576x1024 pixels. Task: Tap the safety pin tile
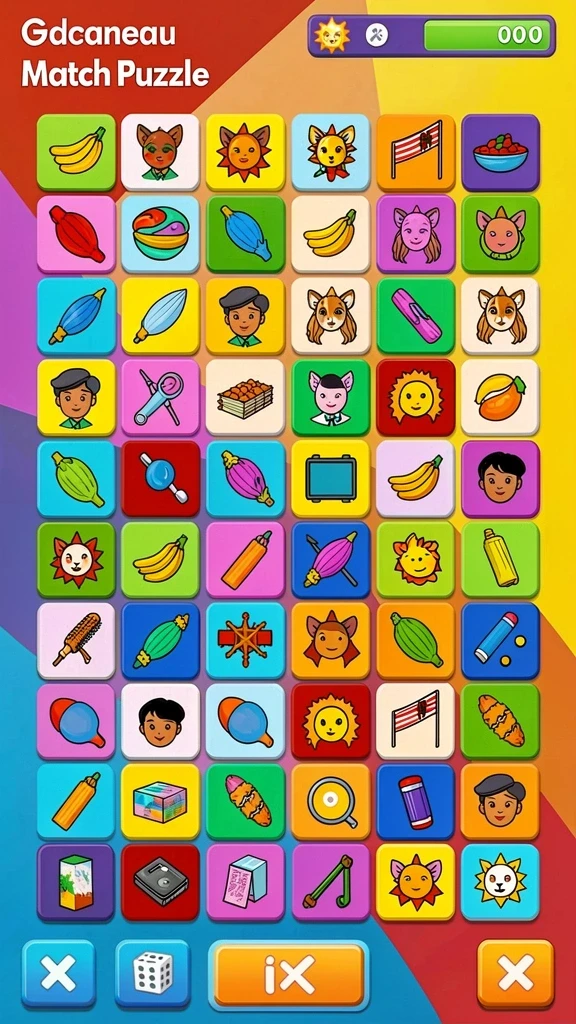(160, 397)
